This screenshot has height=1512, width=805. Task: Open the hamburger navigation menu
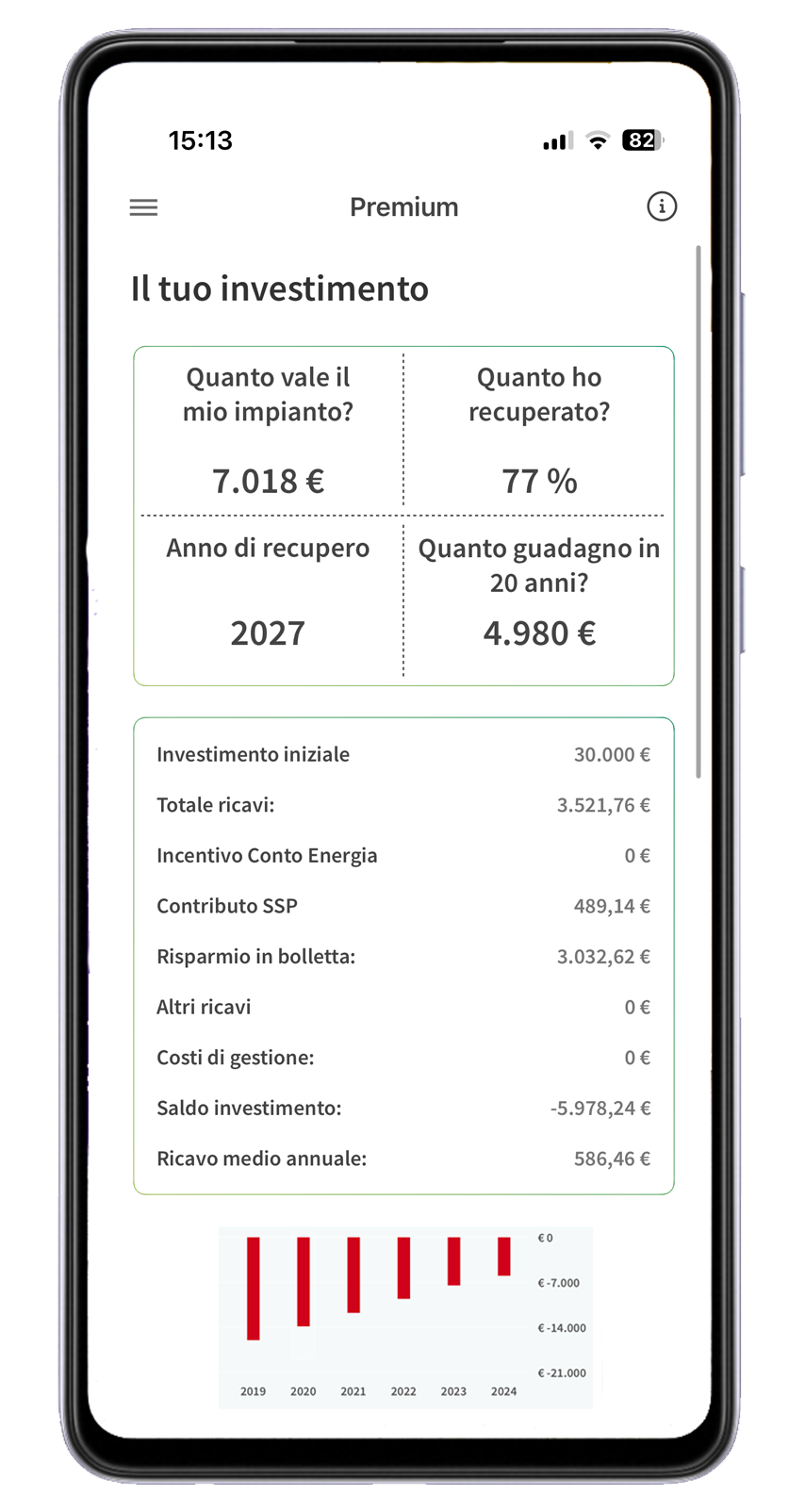click(143, 207)
